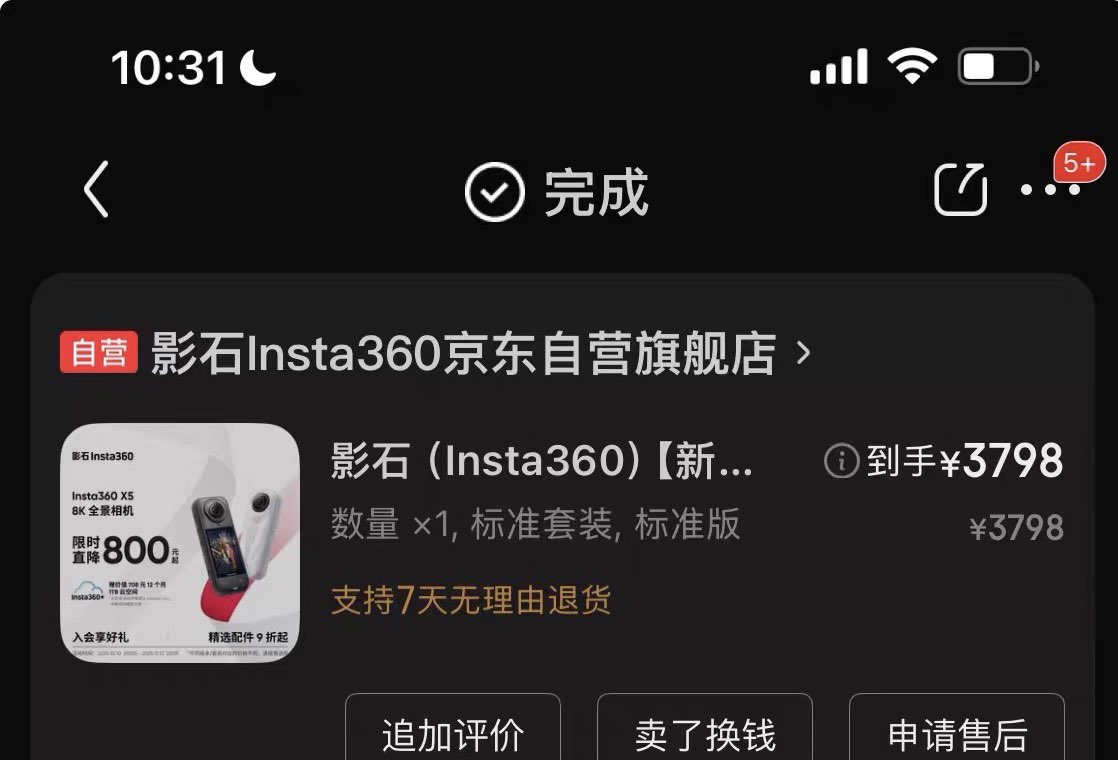Go back using the top-left arrow
The width and height of the screenshot is (1118, 760).
96,191
